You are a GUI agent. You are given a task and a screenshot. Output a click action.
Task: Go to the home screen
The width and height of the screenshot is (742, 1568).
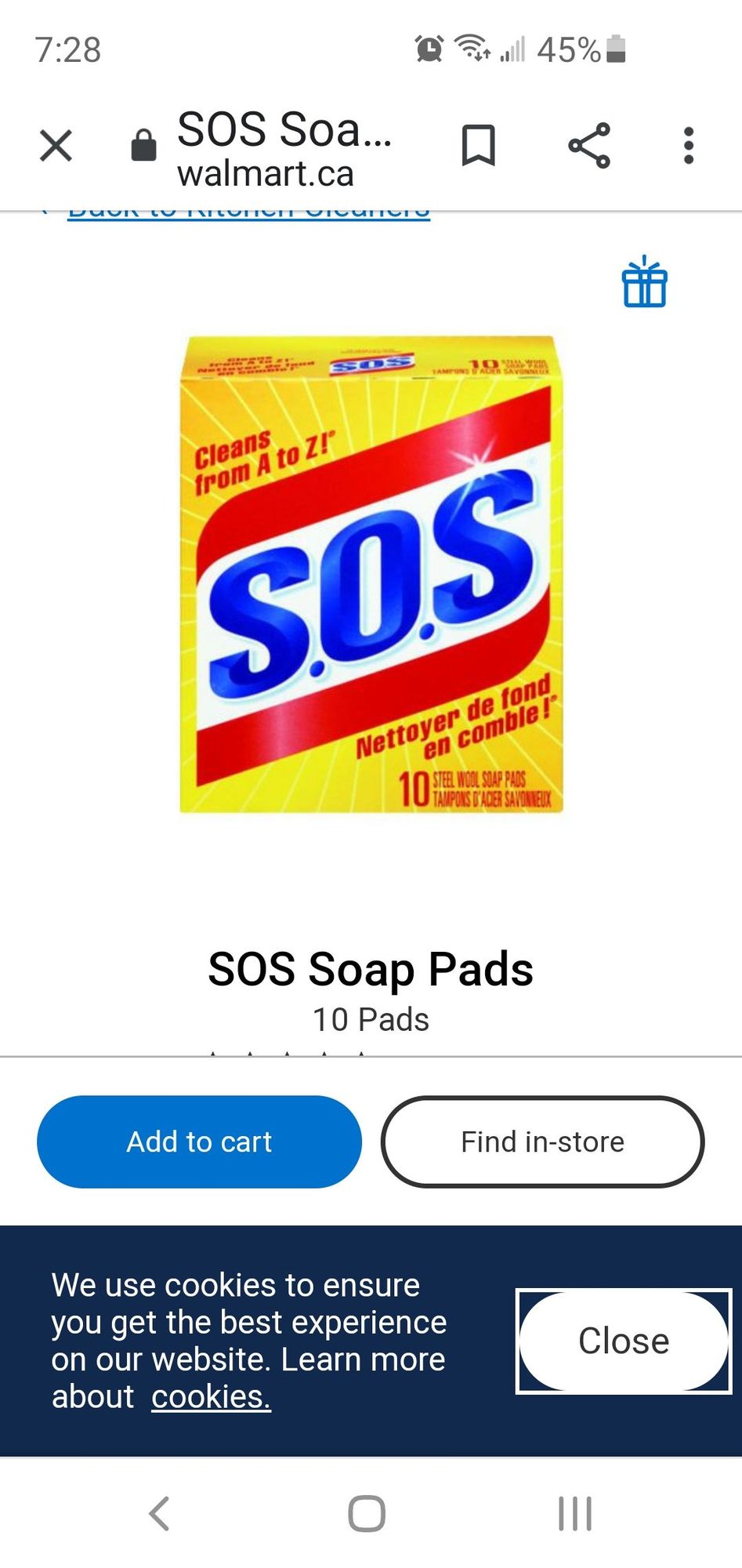click(367, 1513)
